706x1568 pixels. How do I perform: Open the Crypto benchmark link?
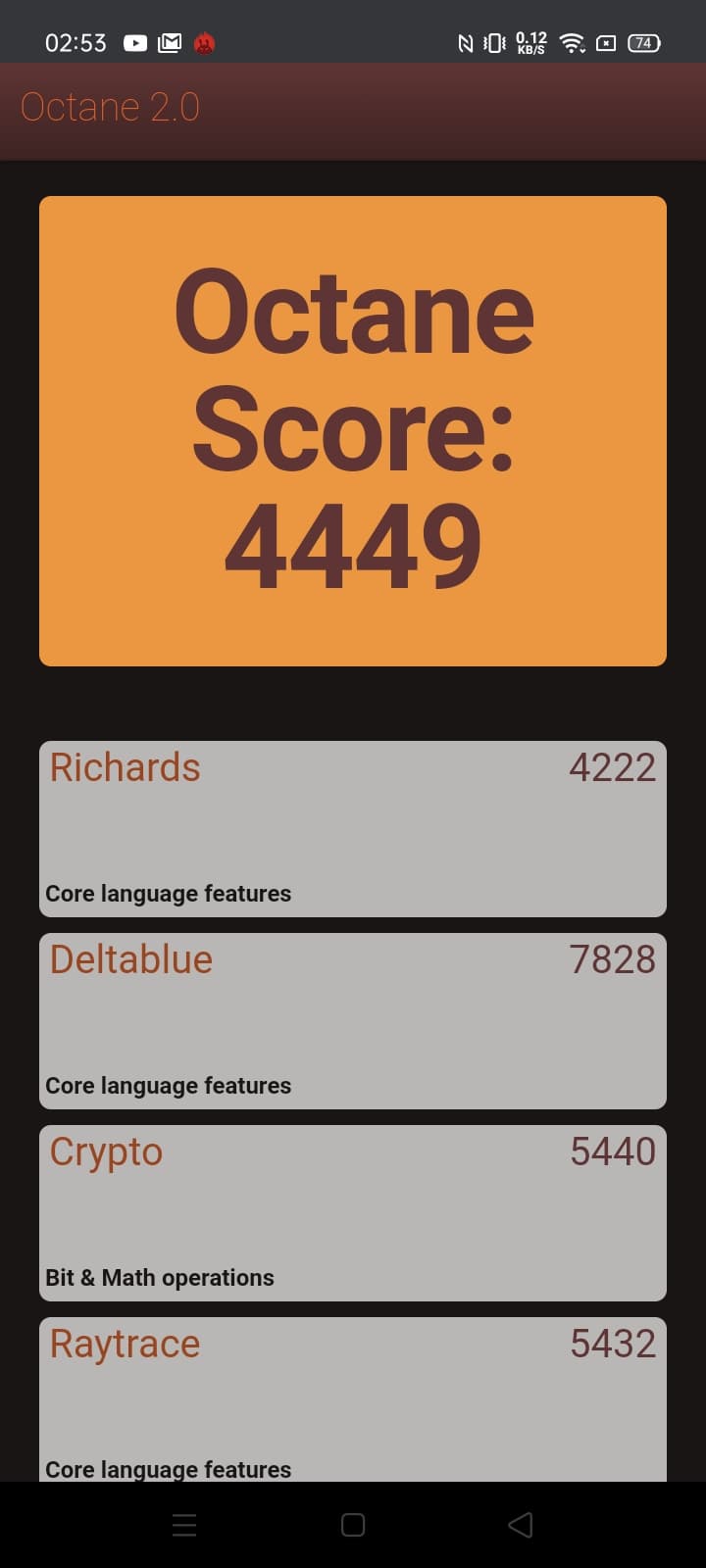106,1151
